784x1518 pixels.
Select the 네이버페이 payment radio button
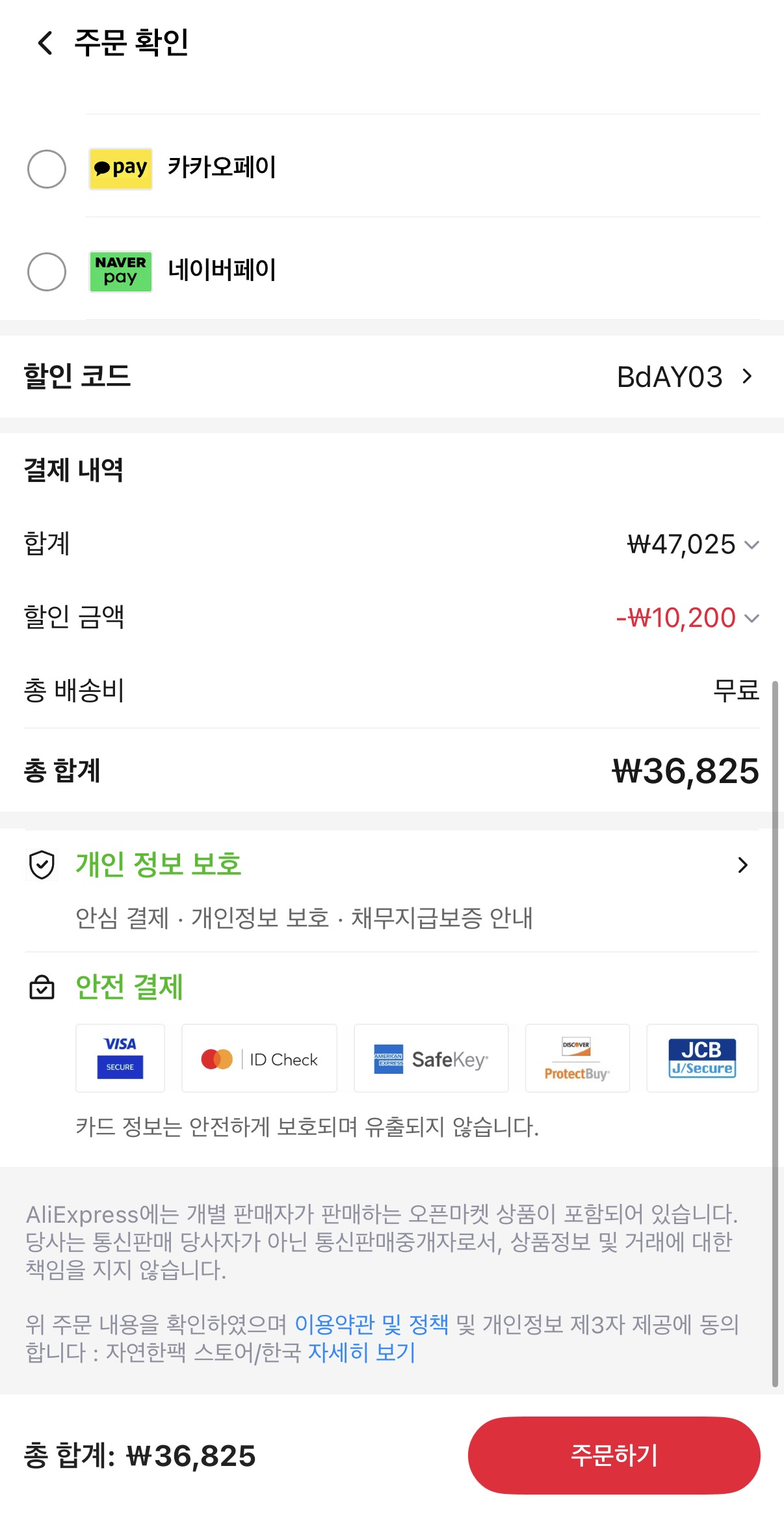(x=46, y=271)
